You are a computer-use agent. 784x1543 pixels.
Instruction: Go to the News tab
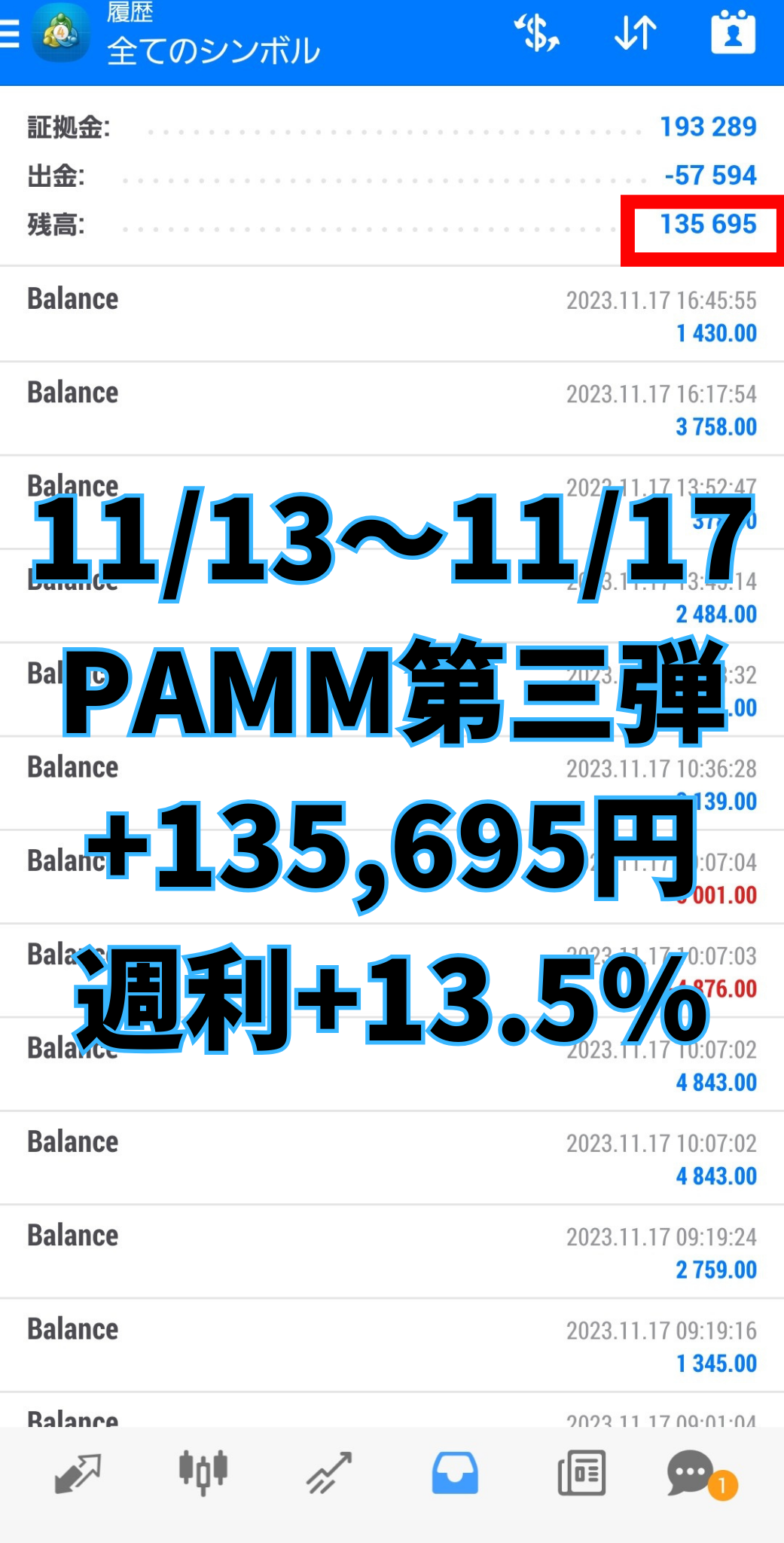click(581, 1473)
